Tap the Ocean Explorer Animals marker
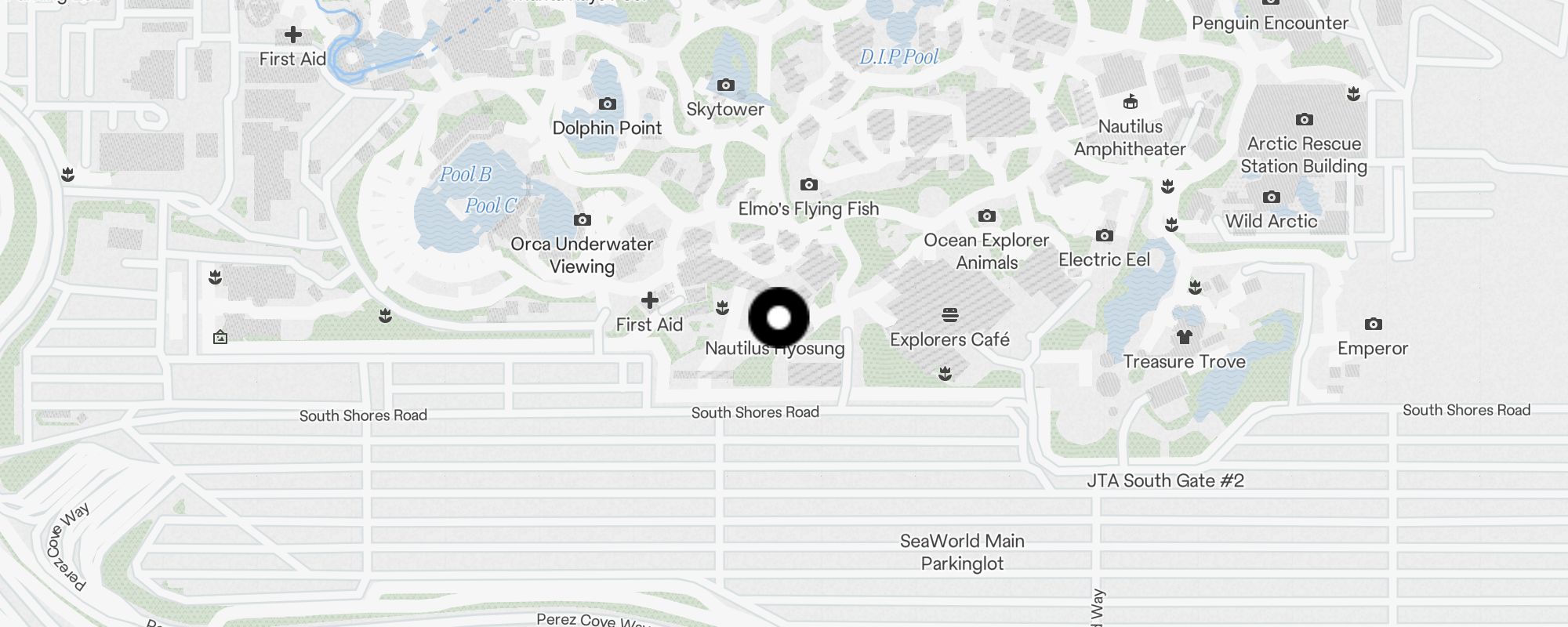The image size is (1568, 627). 986,216
